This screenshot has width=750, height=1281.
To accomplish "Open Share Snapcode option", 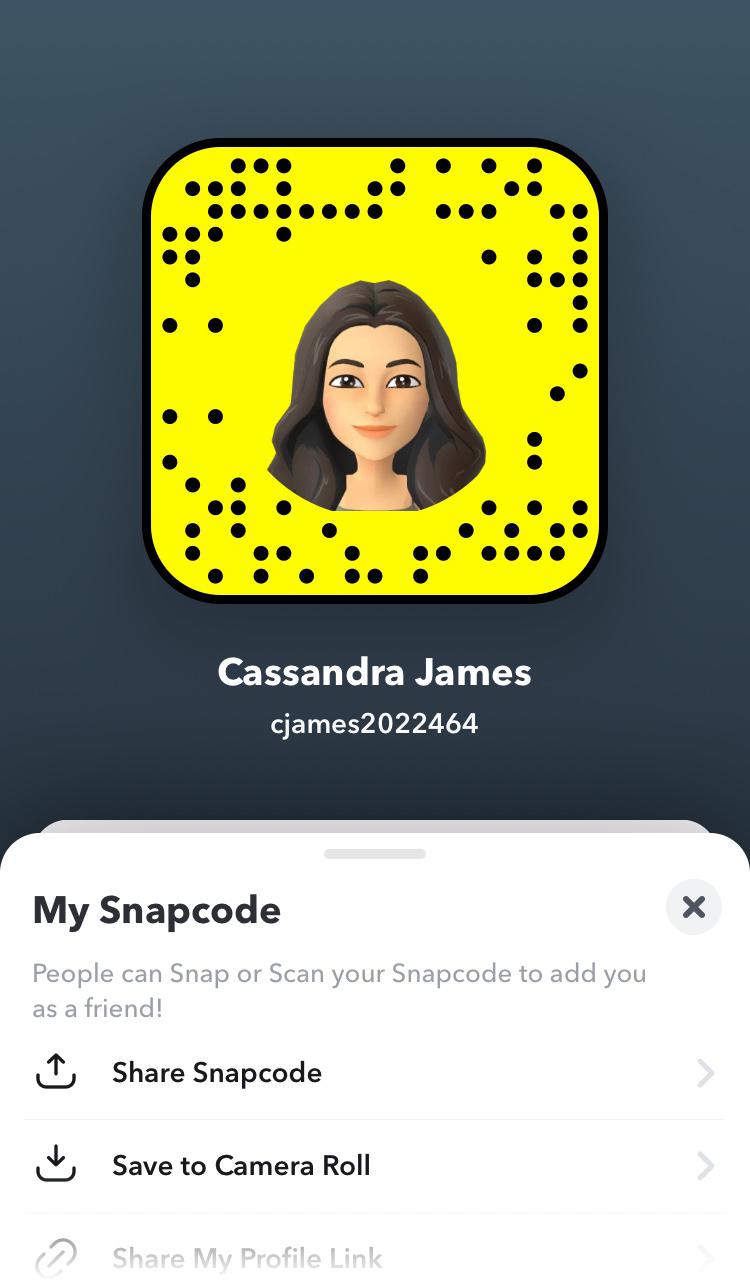I will [x=375, y=1073].
